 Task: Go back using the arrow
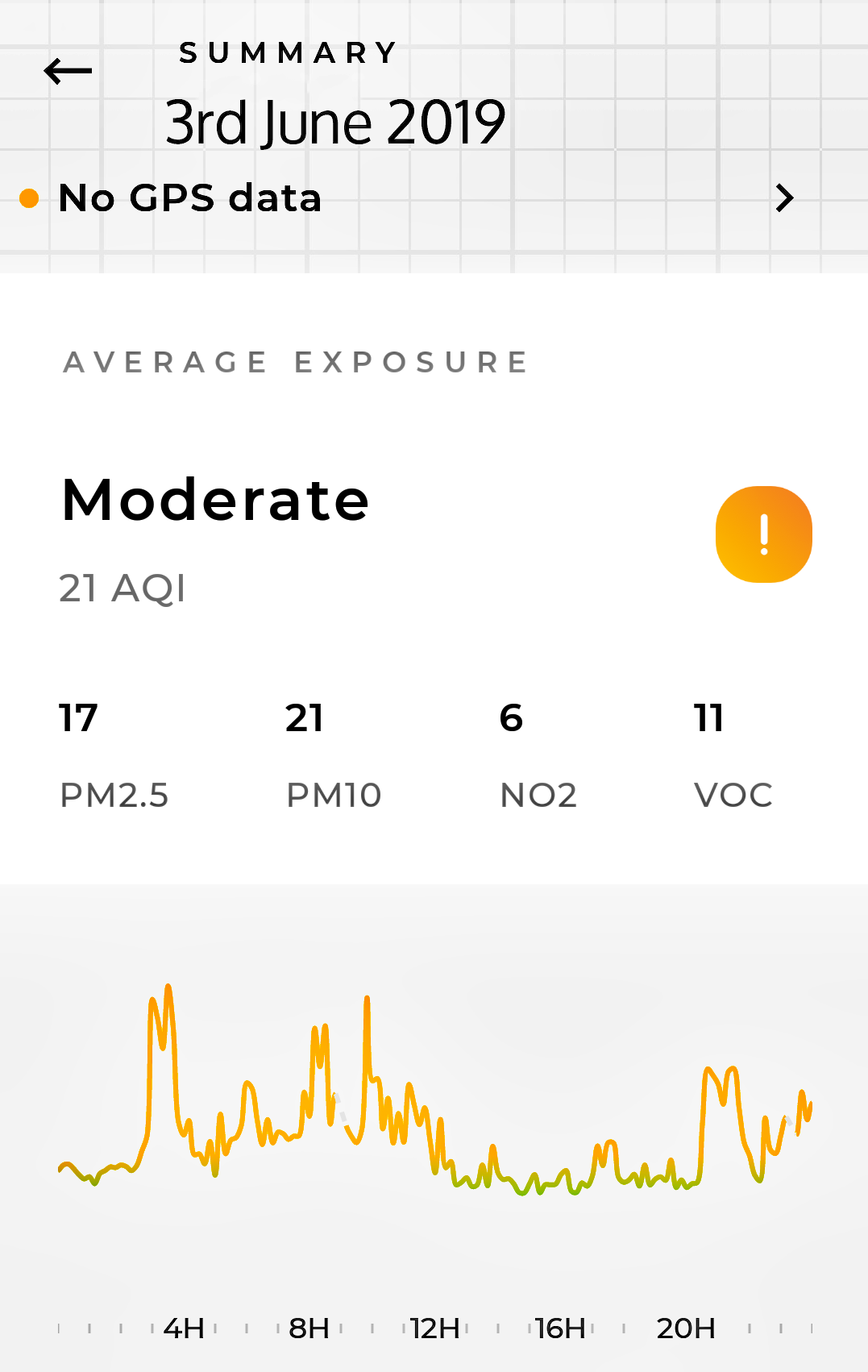pyautogui.click(x=68, y=71)
